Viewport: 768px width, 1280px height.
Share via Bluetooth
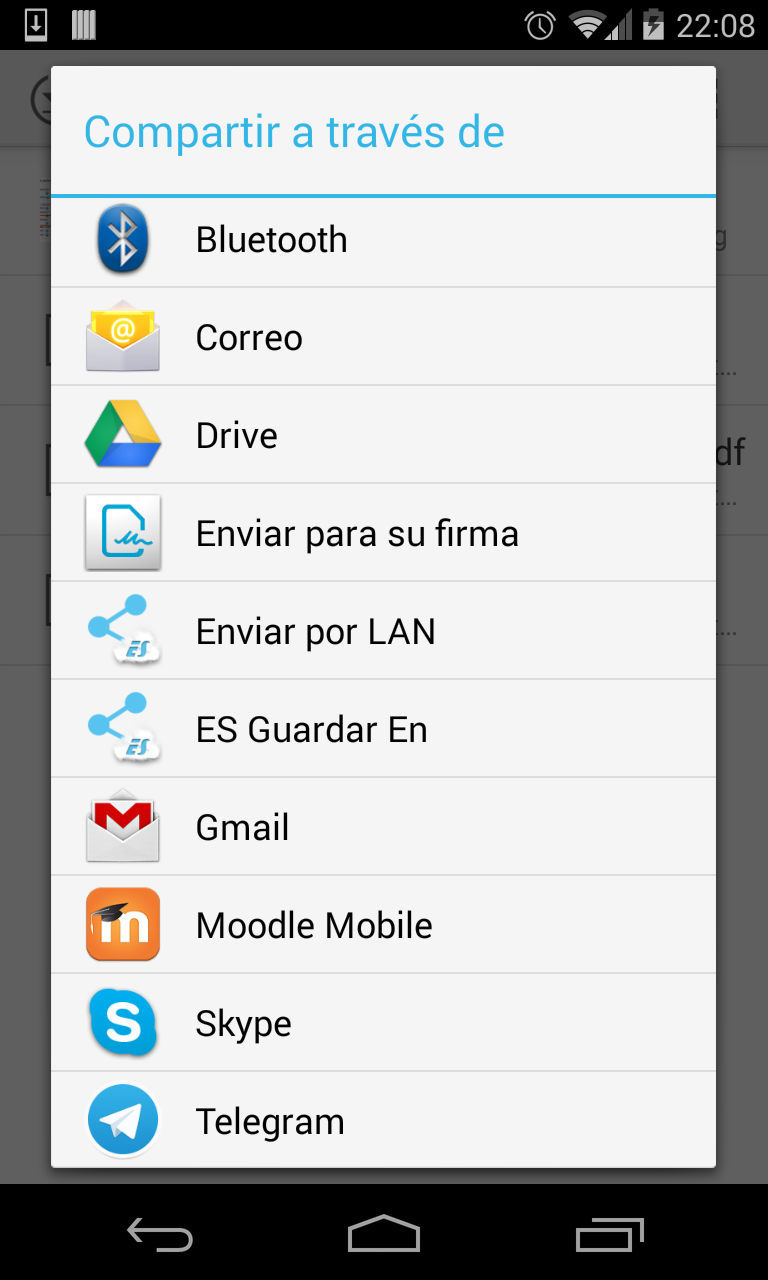coord(383,241)
